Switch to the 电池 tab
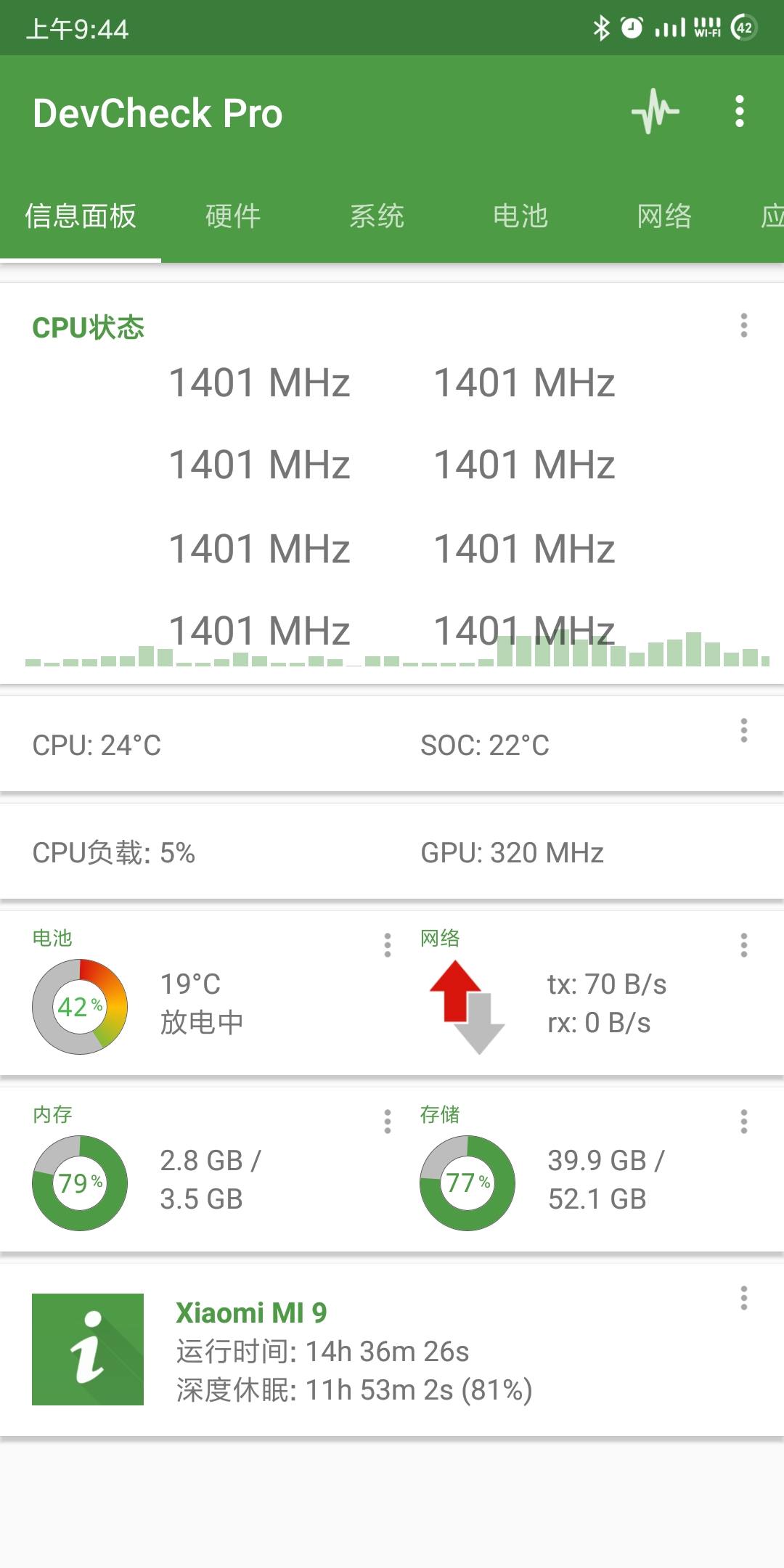The width and height of the screenshot is (784, 1568). tap(520, 216)
